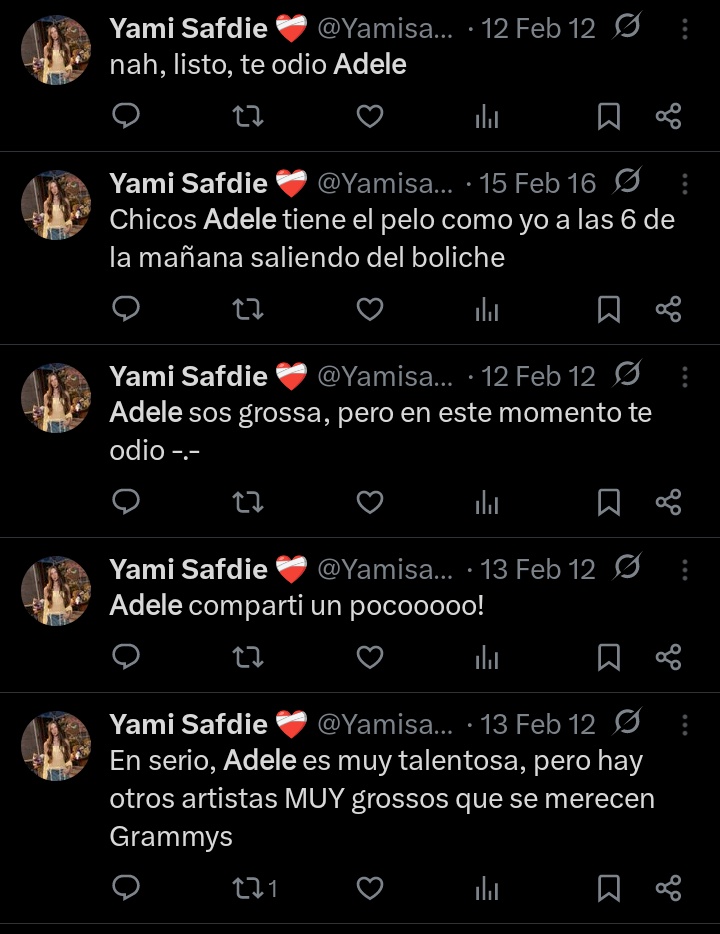This screenshot has height=934, width=720.
Task: Bookmark the "Chicos Adele tiene el pelo" tweet
Action: pyautogui.click(x=608, y=310)
